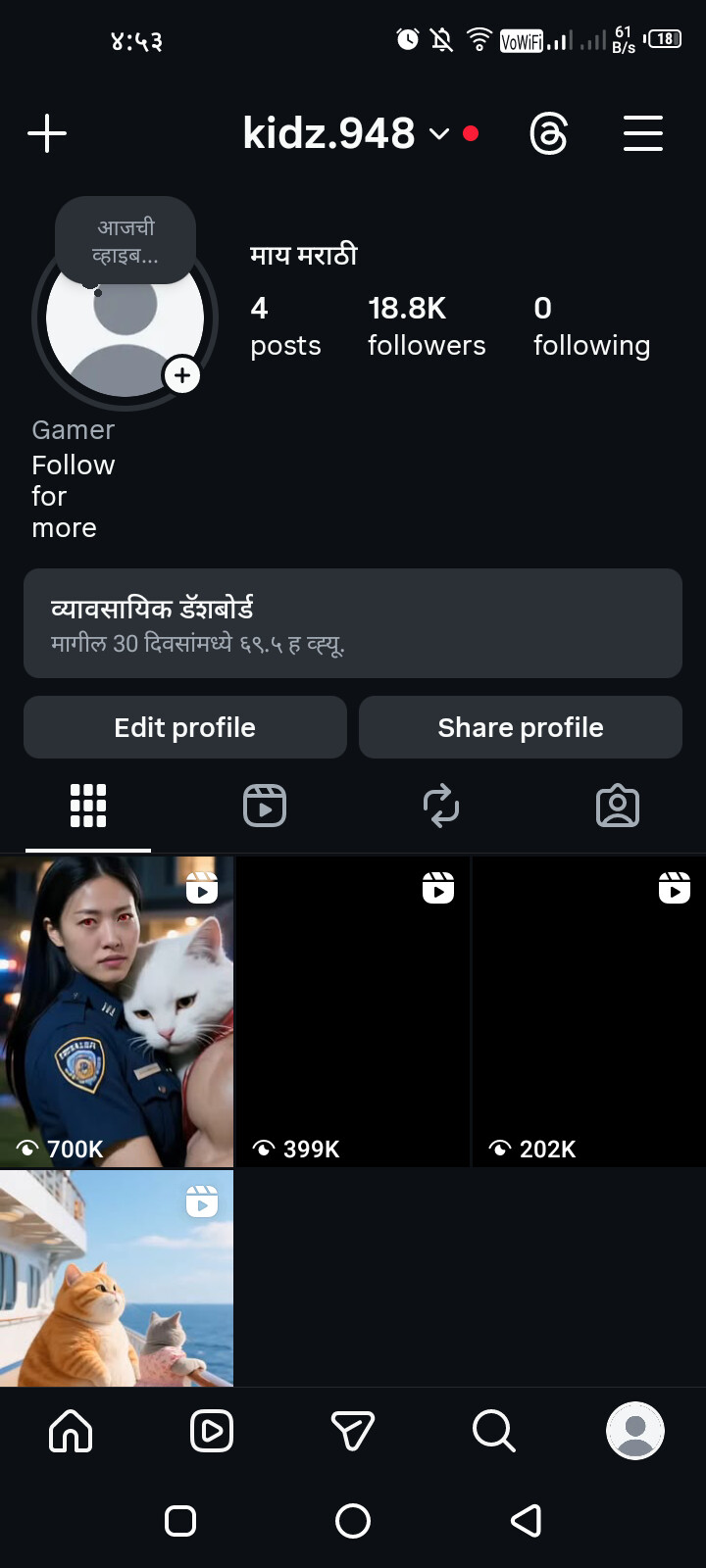
Task: Go to the Home feed
Action: 71,1432
